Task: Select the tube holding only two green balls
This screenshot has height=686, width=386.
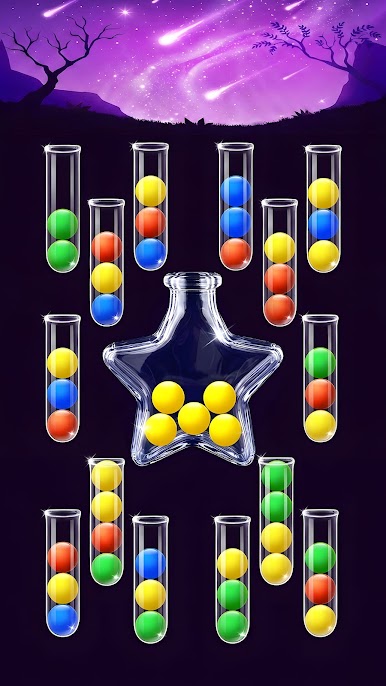Action: pyautogui.click(x=63, y=208)
